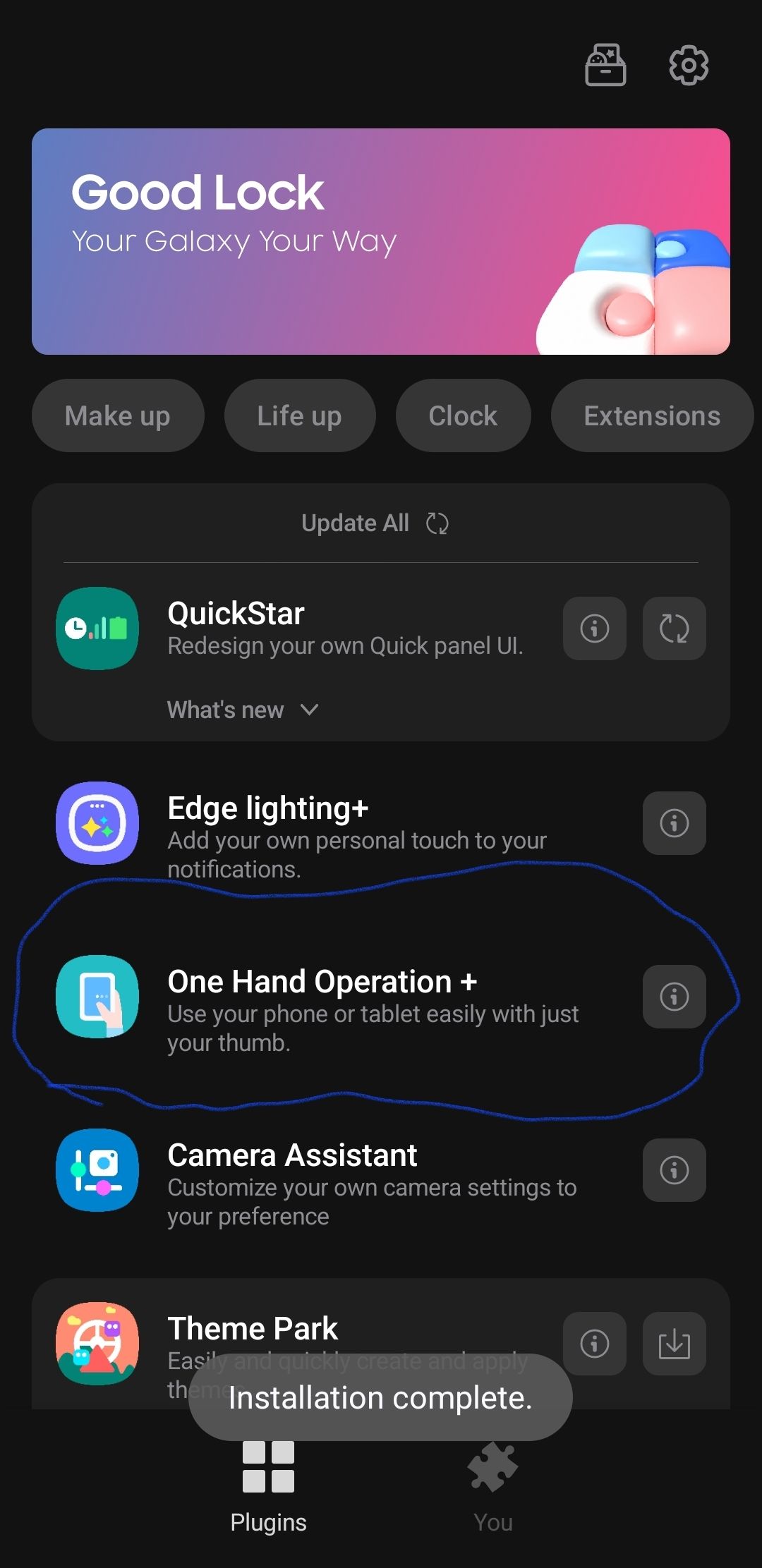View info about One Hand Operation +
Viewport: 762px width, 1568px height.
click(674, 997)
